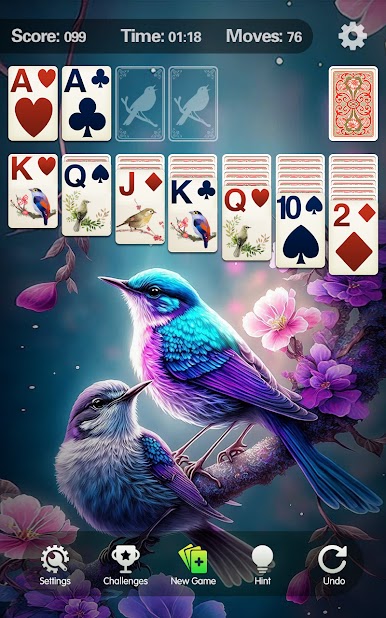
Task: Tap the Ace of Hearts foundation
Action: (x=33, y=104)
